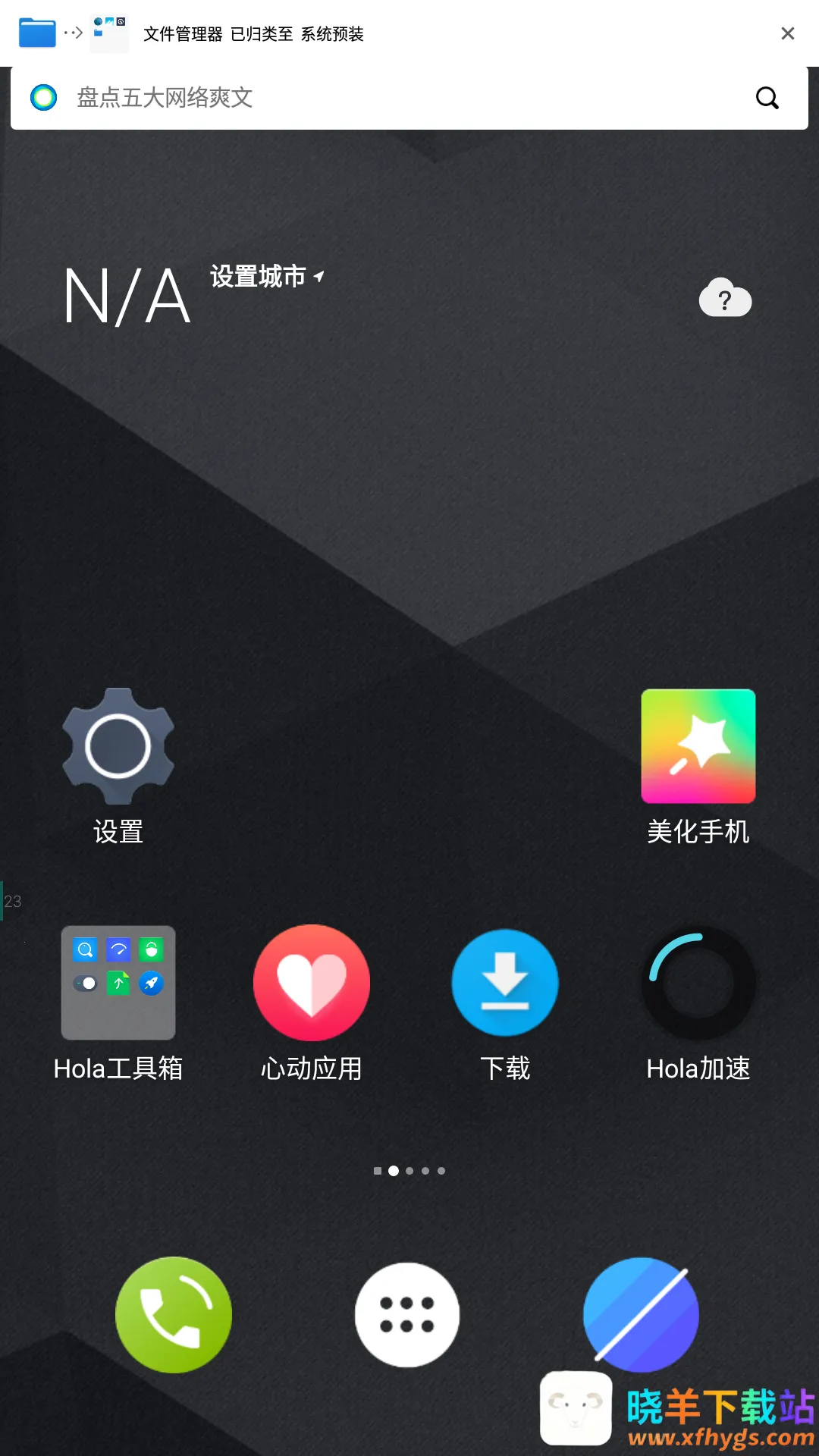Screen dimensions: 819x1456
Task: Open the phone dialer
Action: point(174,1314)
